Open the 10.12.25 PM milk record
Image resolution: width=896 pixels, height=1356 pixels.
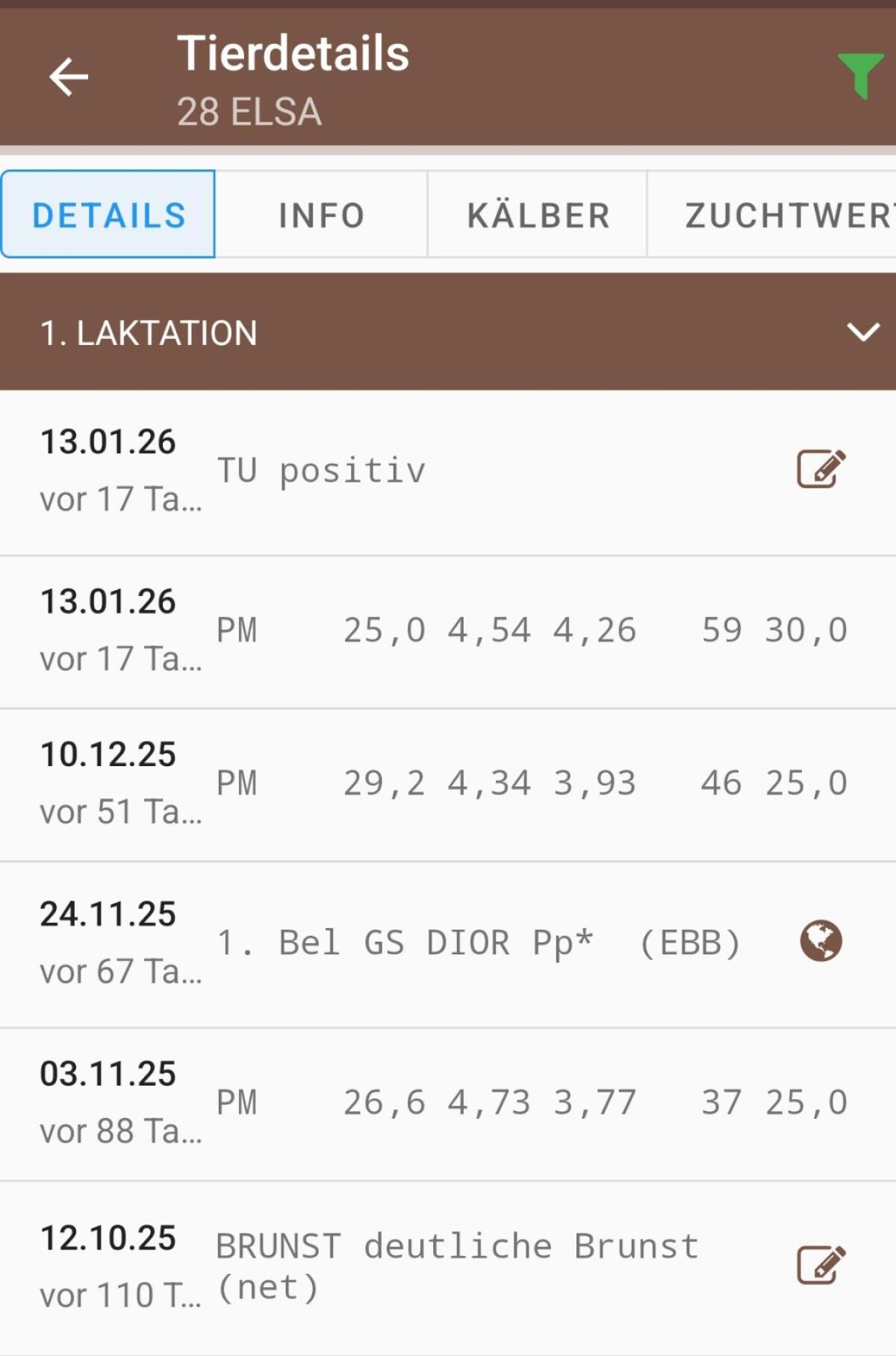point(448,784)
